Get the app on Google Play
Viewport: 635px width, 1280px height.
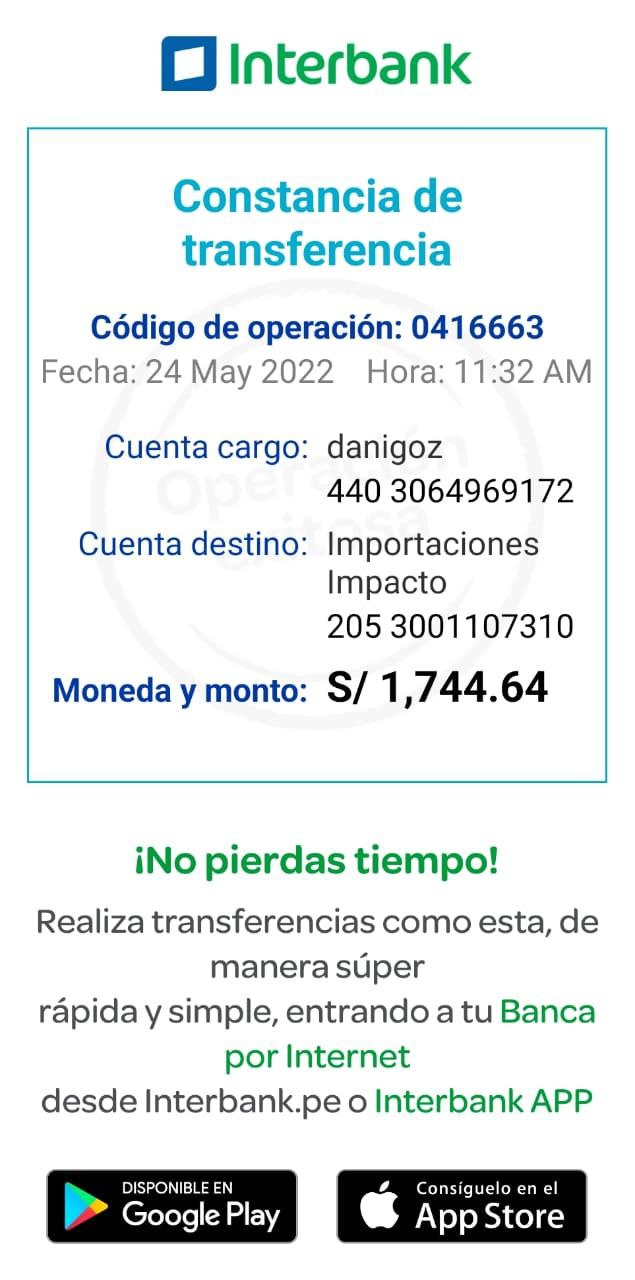pyautogui.click(x=172, y=1205)
